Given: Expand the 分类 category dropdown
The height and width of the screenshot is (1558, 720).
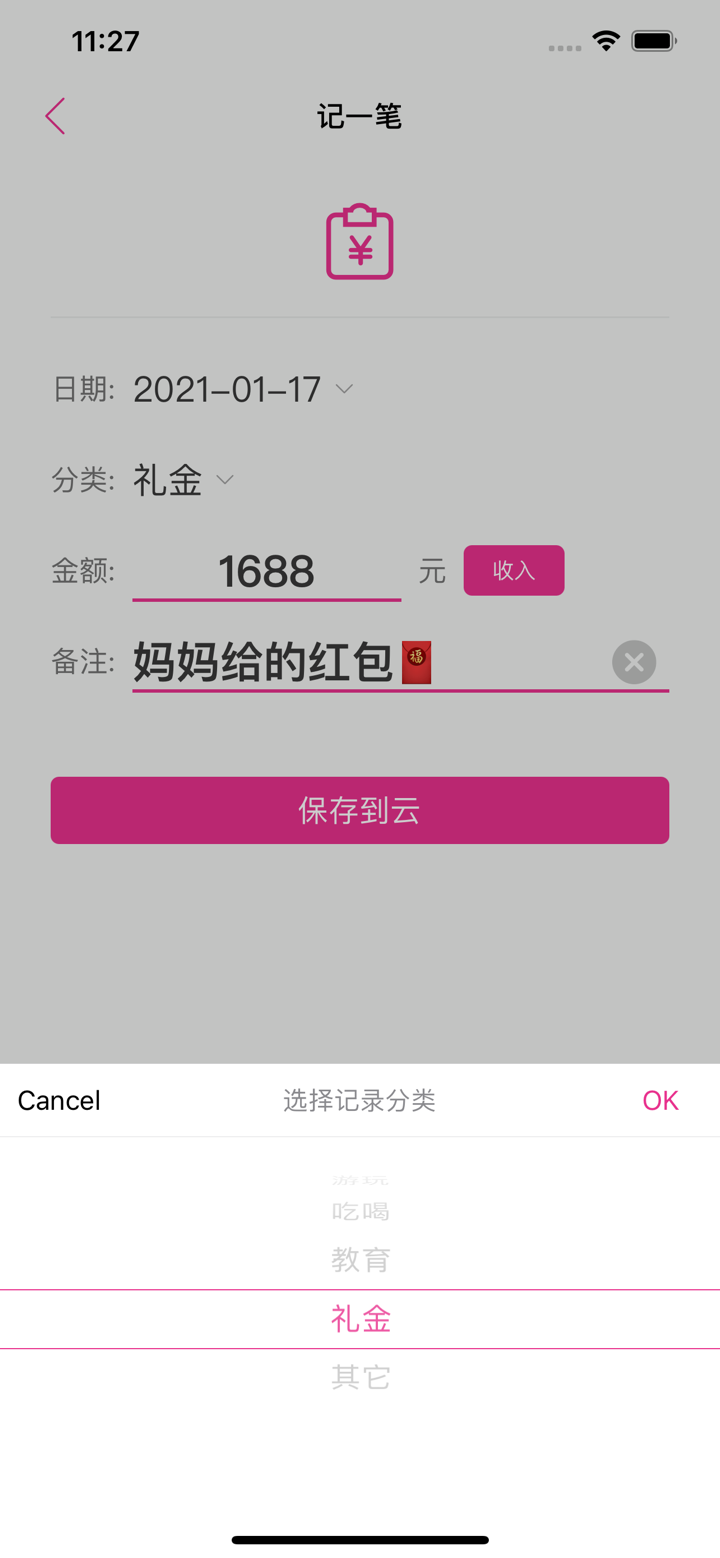Looking at the screenshot, I should click(224, 480).
